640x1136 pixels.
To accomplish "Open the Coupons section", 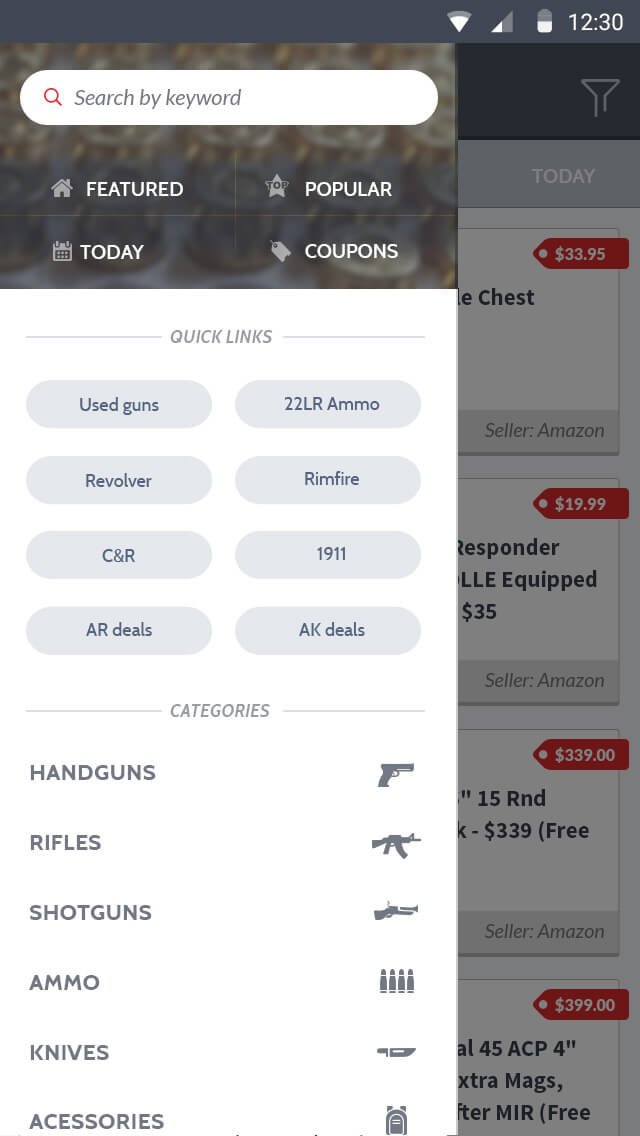I will point(333,251).
